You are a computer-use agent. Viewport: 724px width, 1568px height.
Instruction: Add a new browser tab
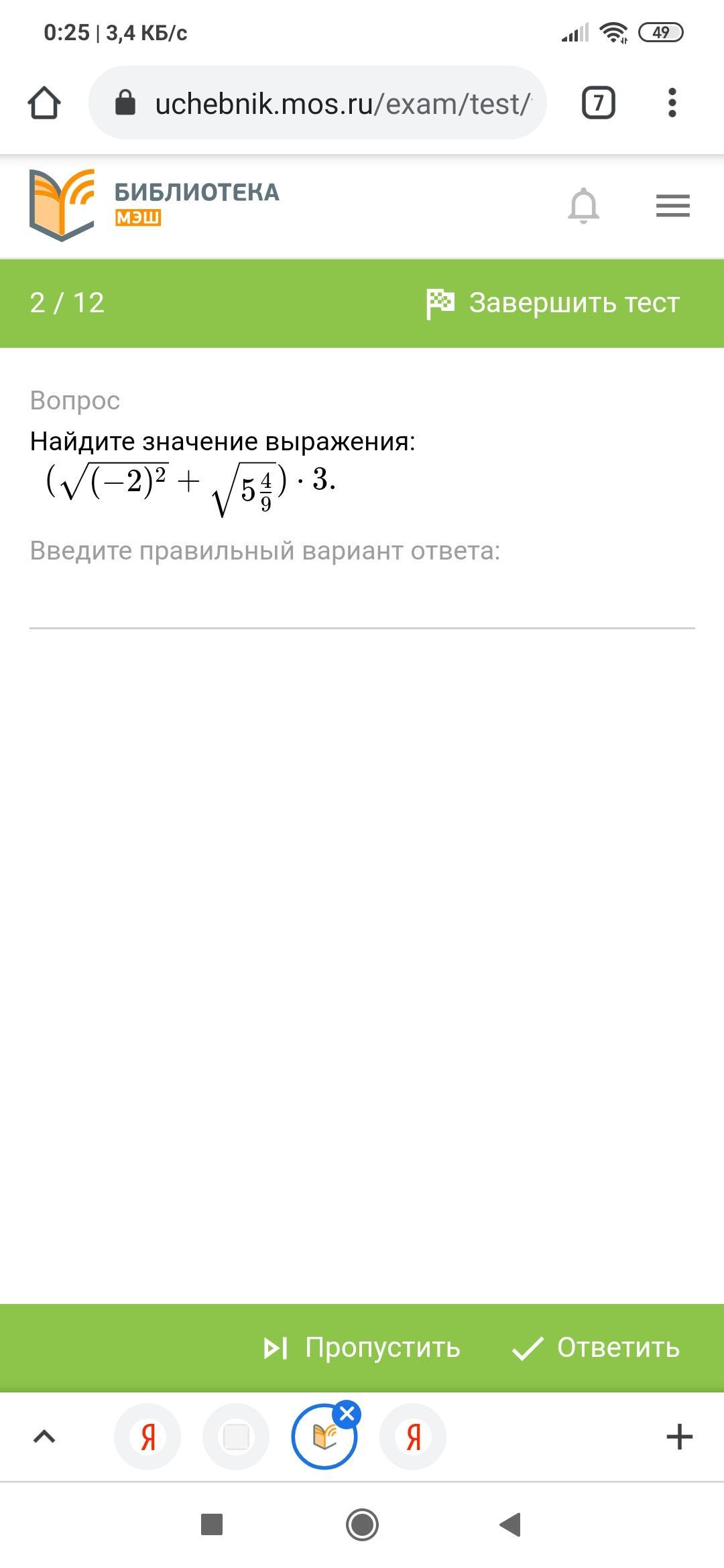click(x=679, y=1436)
